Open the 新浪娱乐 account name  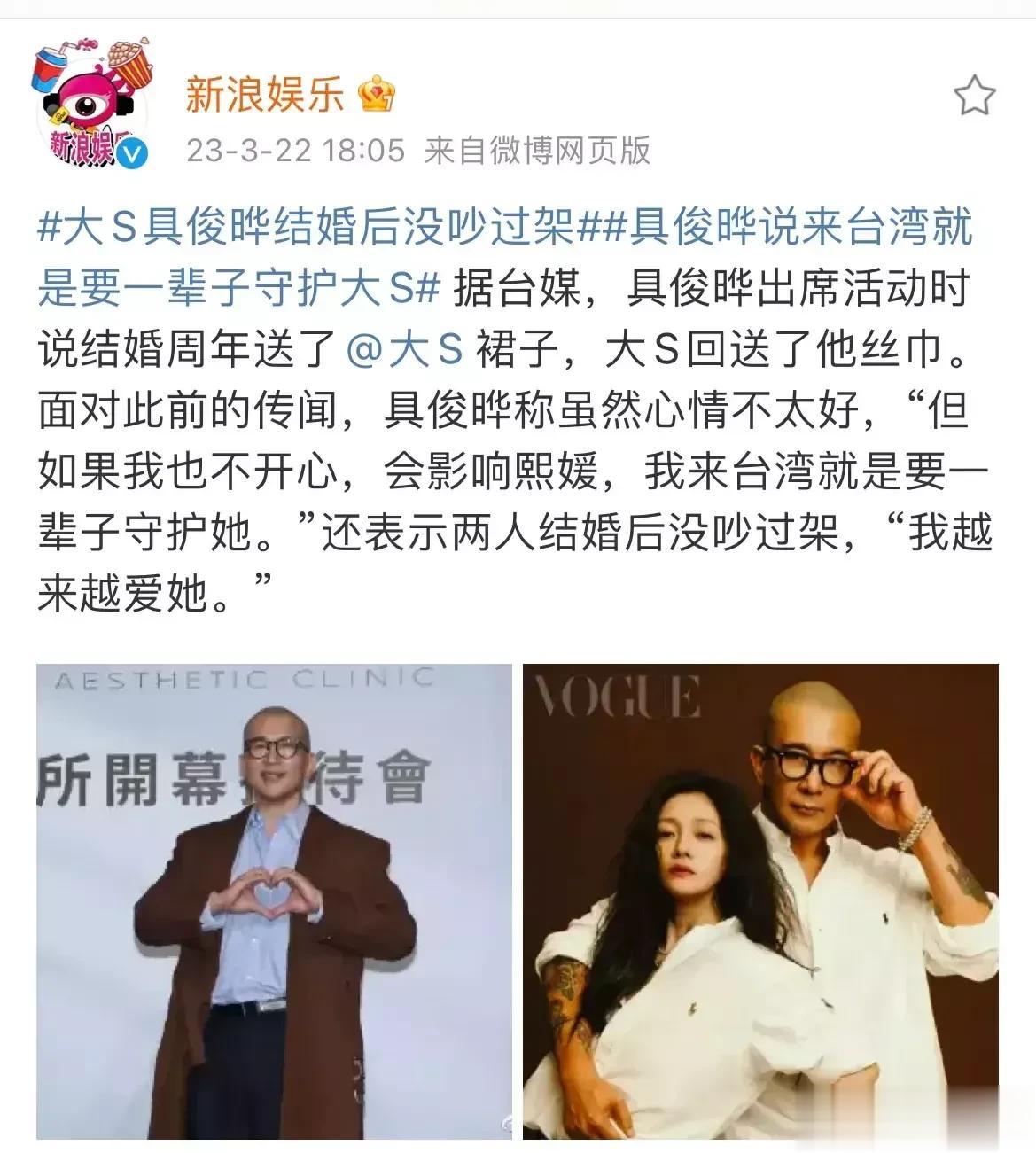264,94
